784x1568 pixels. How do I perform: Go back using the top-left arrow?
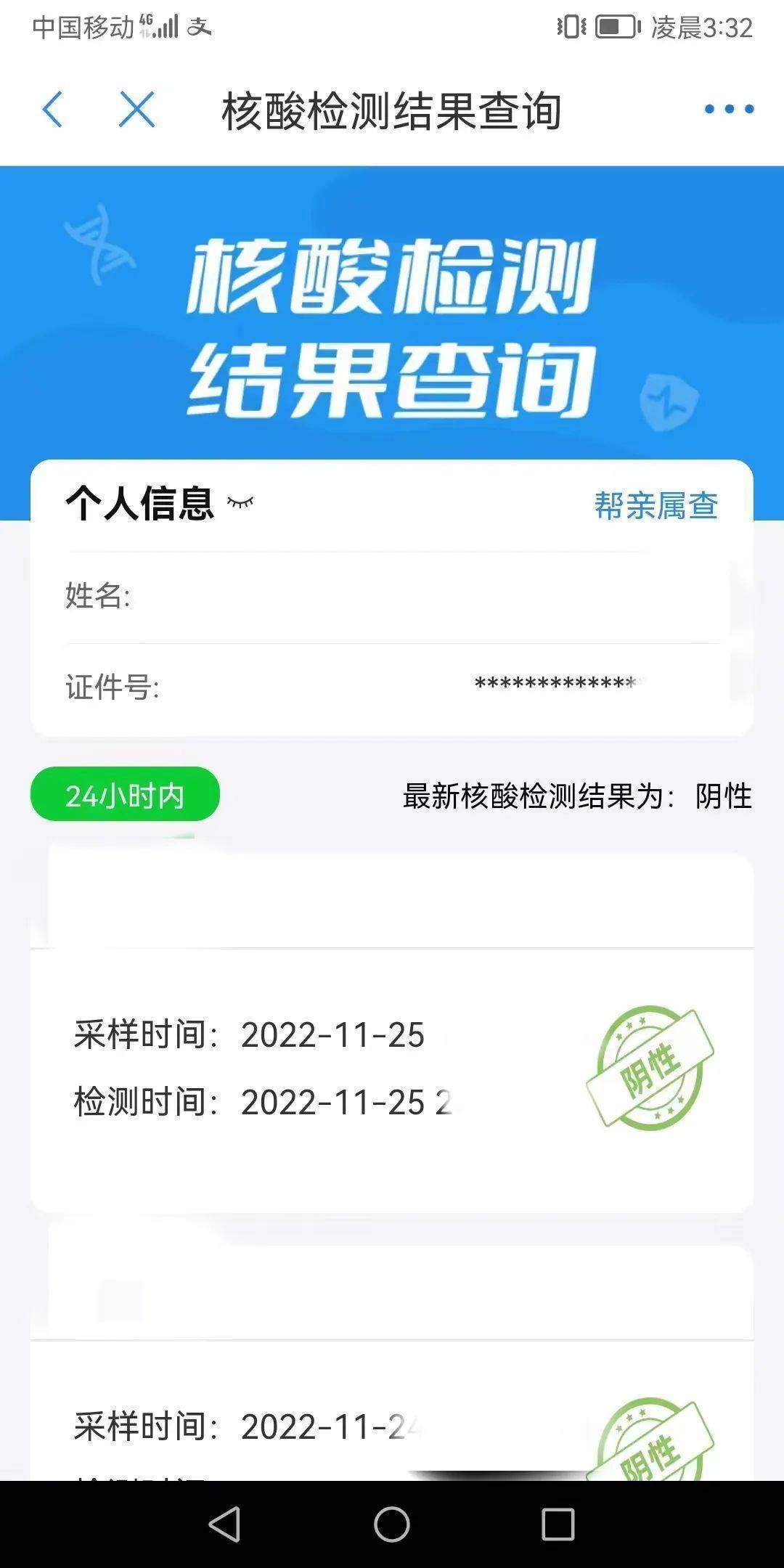coord(52,110)
